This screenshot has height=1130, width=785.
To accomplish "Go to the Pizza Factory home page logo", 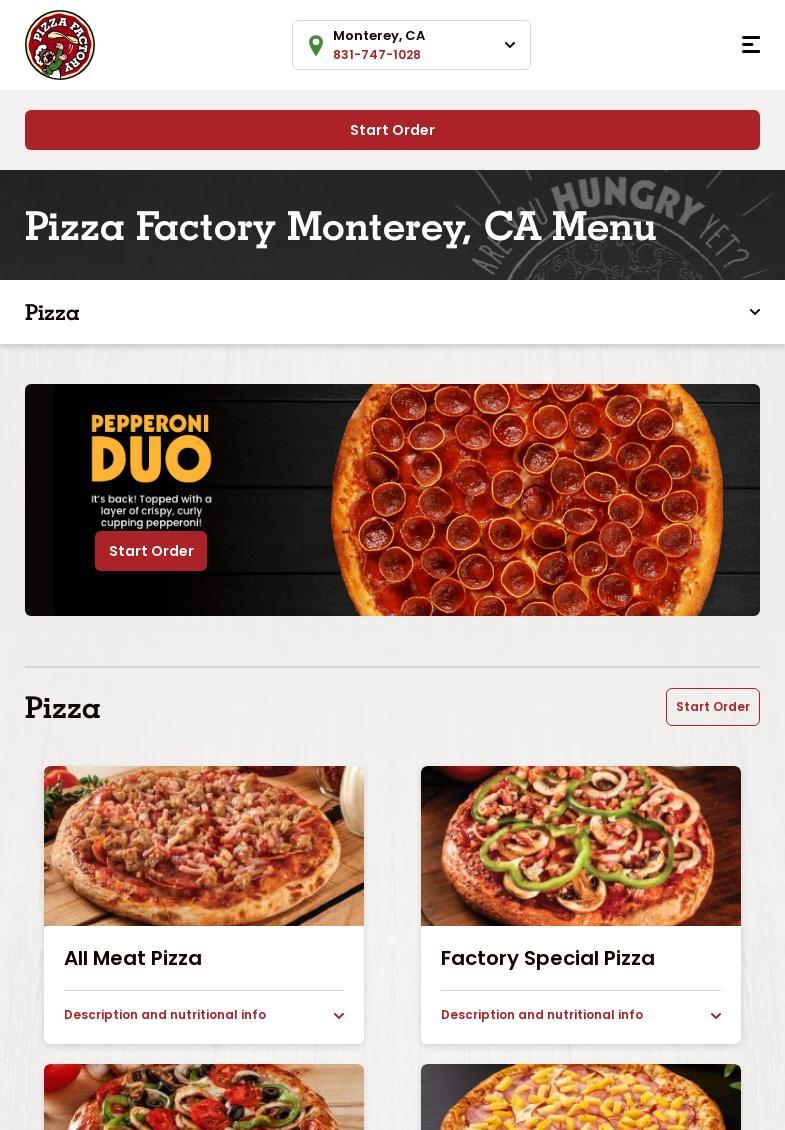I will pos(60,45).
